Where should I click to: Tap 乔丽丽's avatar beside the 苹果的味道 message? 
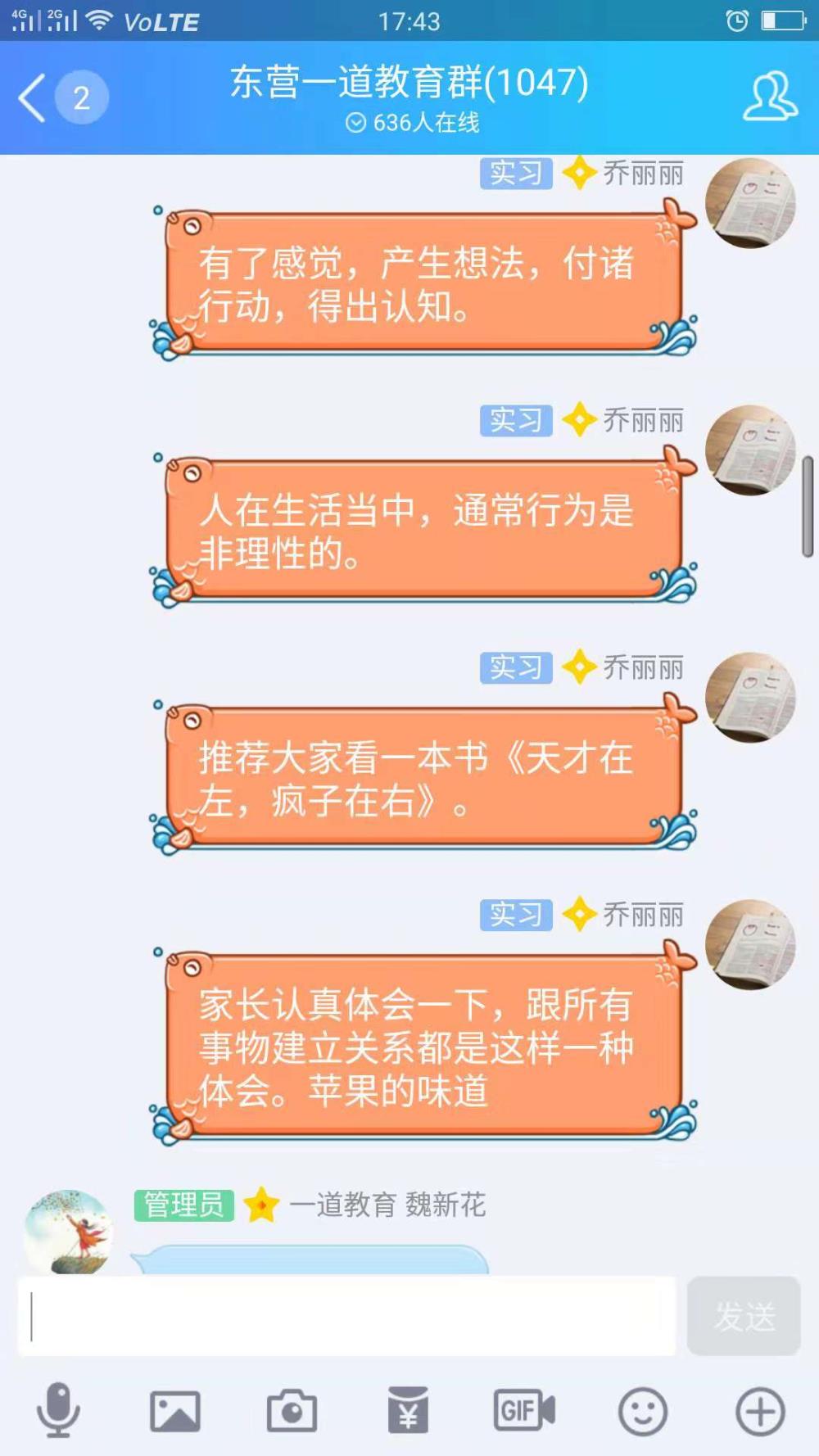click(x=751, y=945)
